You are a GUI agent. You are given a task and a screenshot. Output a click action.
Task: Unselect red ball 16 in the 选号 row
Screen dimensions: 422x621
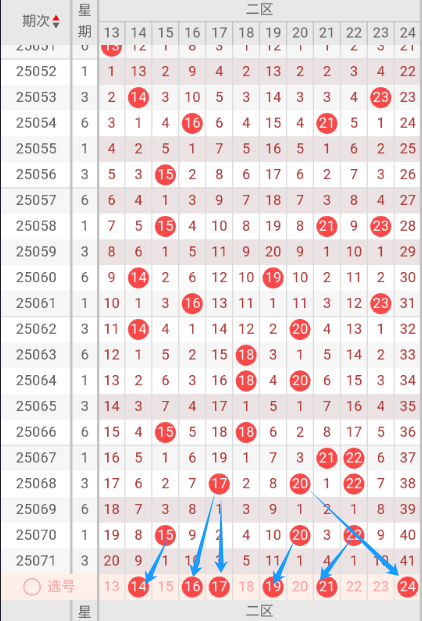click(x=192, y=587)
